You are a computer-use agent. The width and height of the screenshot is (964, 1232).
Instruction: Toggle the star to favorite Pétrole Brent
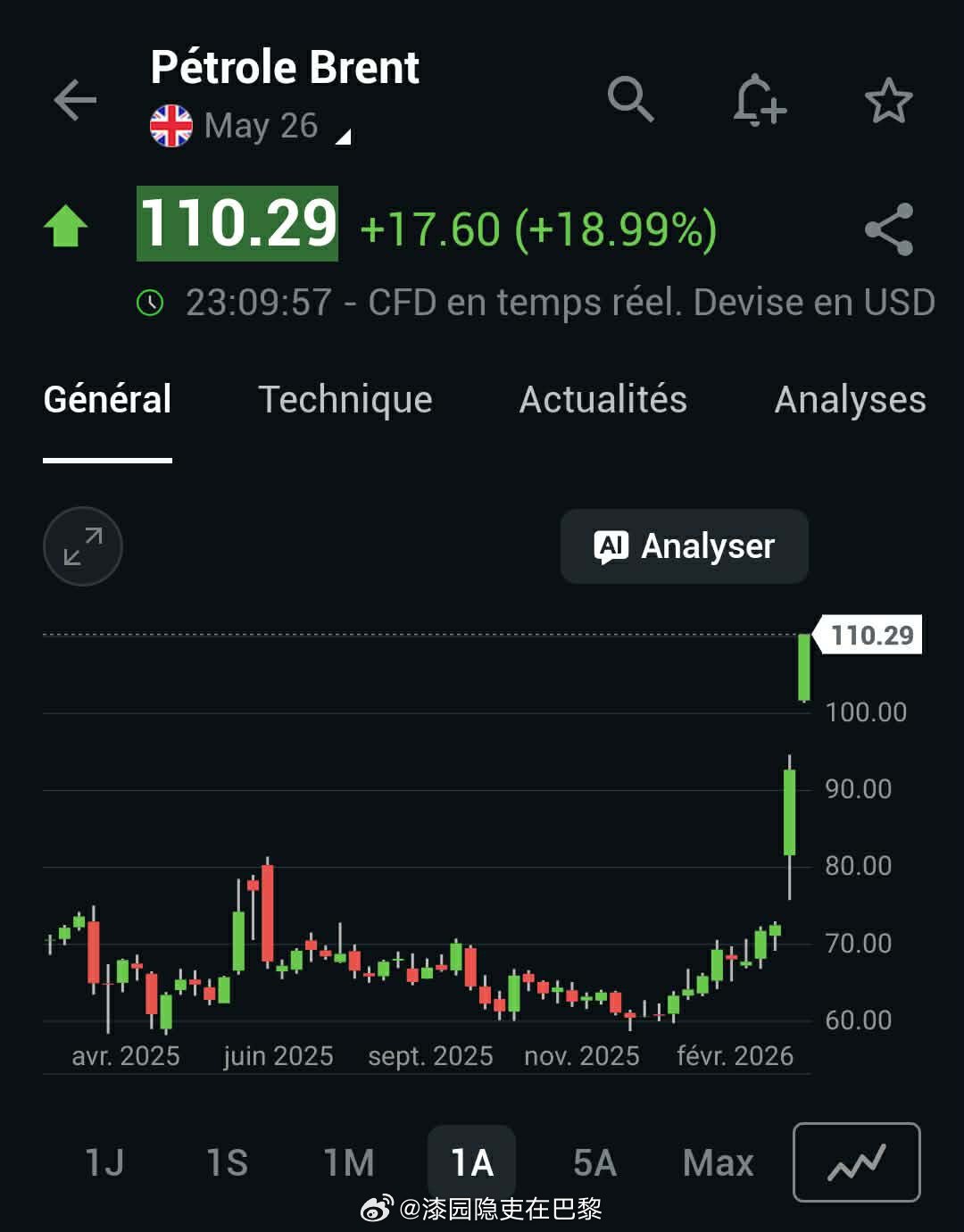click(889, 101)
